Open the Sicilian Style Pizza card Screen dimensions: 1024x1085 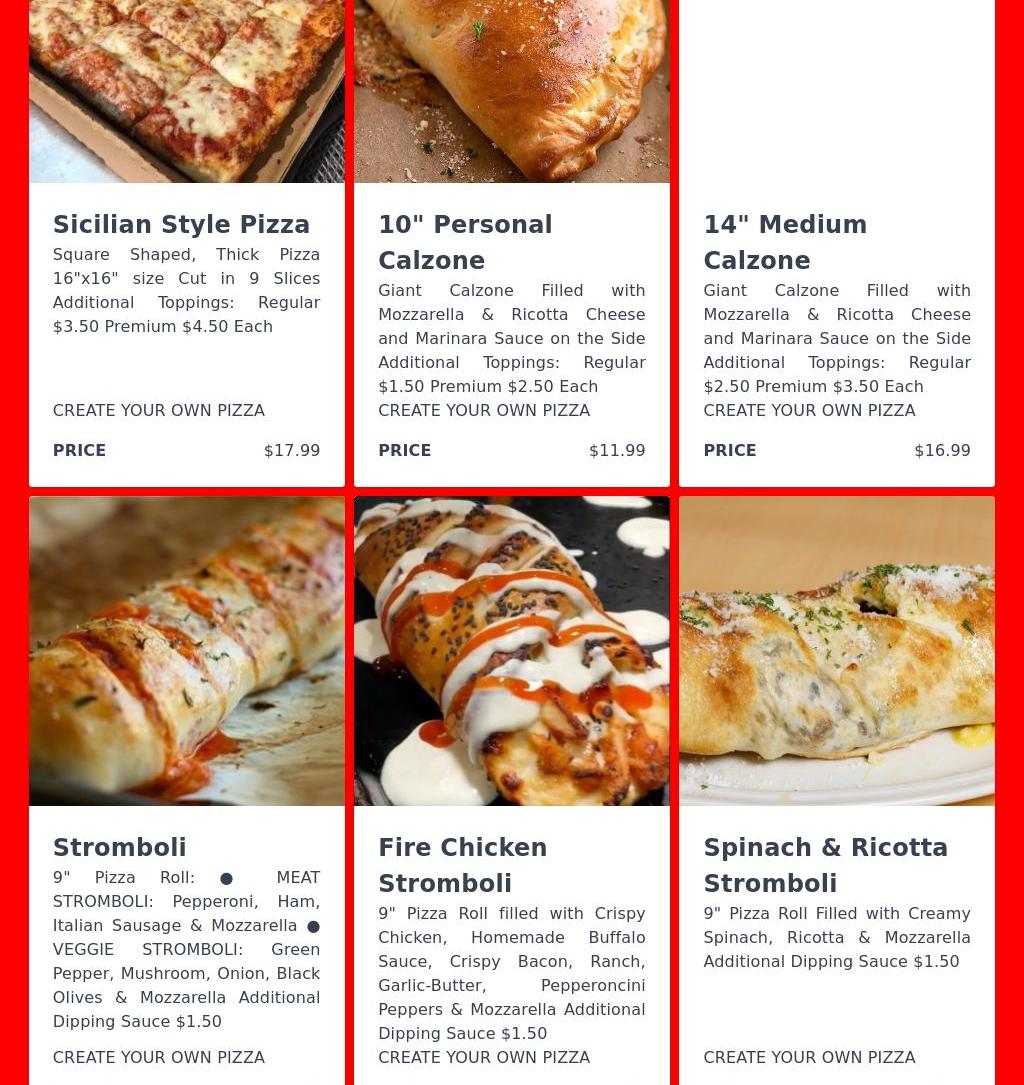(x=181, y=225)
